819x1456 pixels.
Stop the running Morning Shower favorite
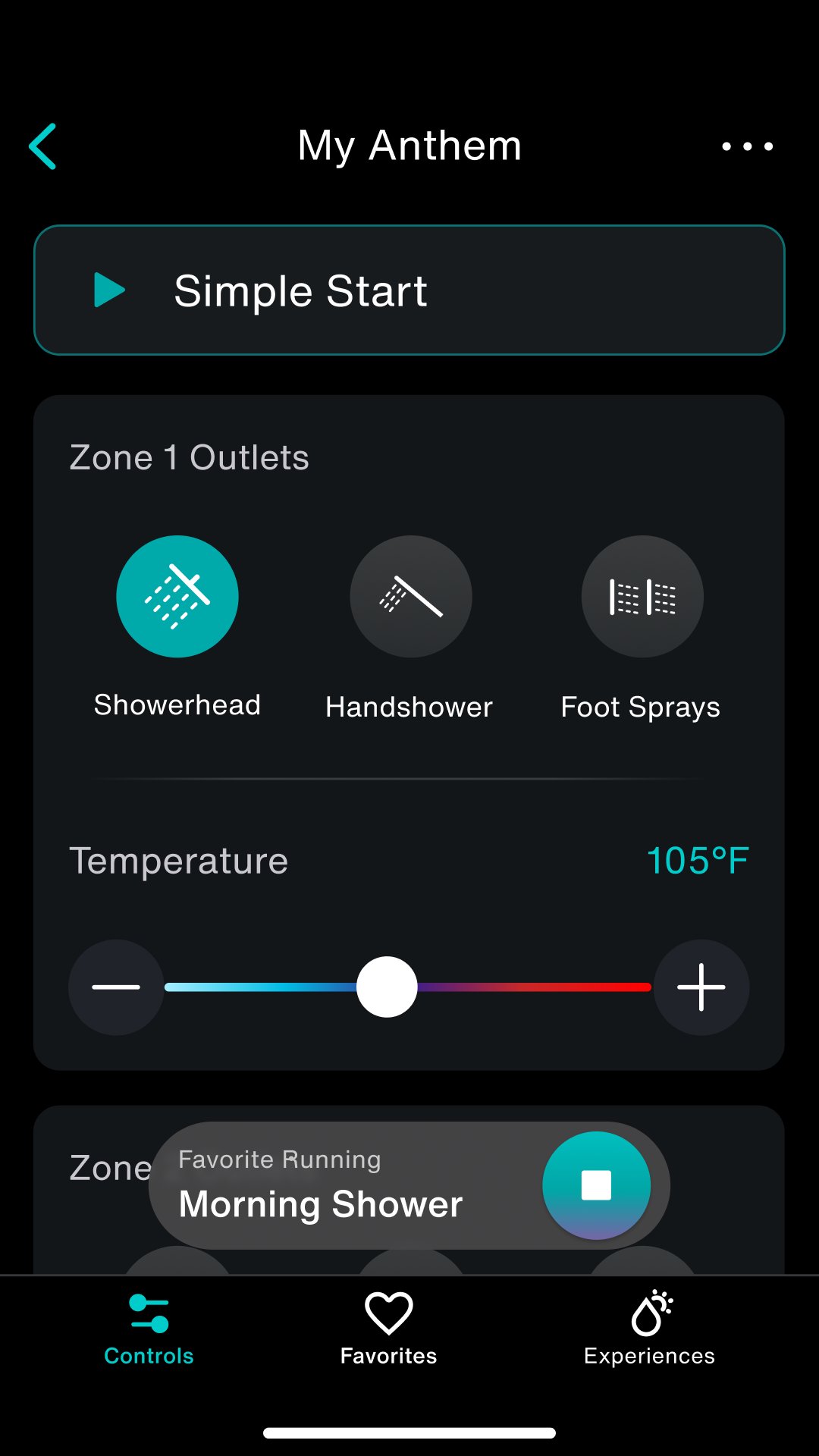(x=596, y=1185)
